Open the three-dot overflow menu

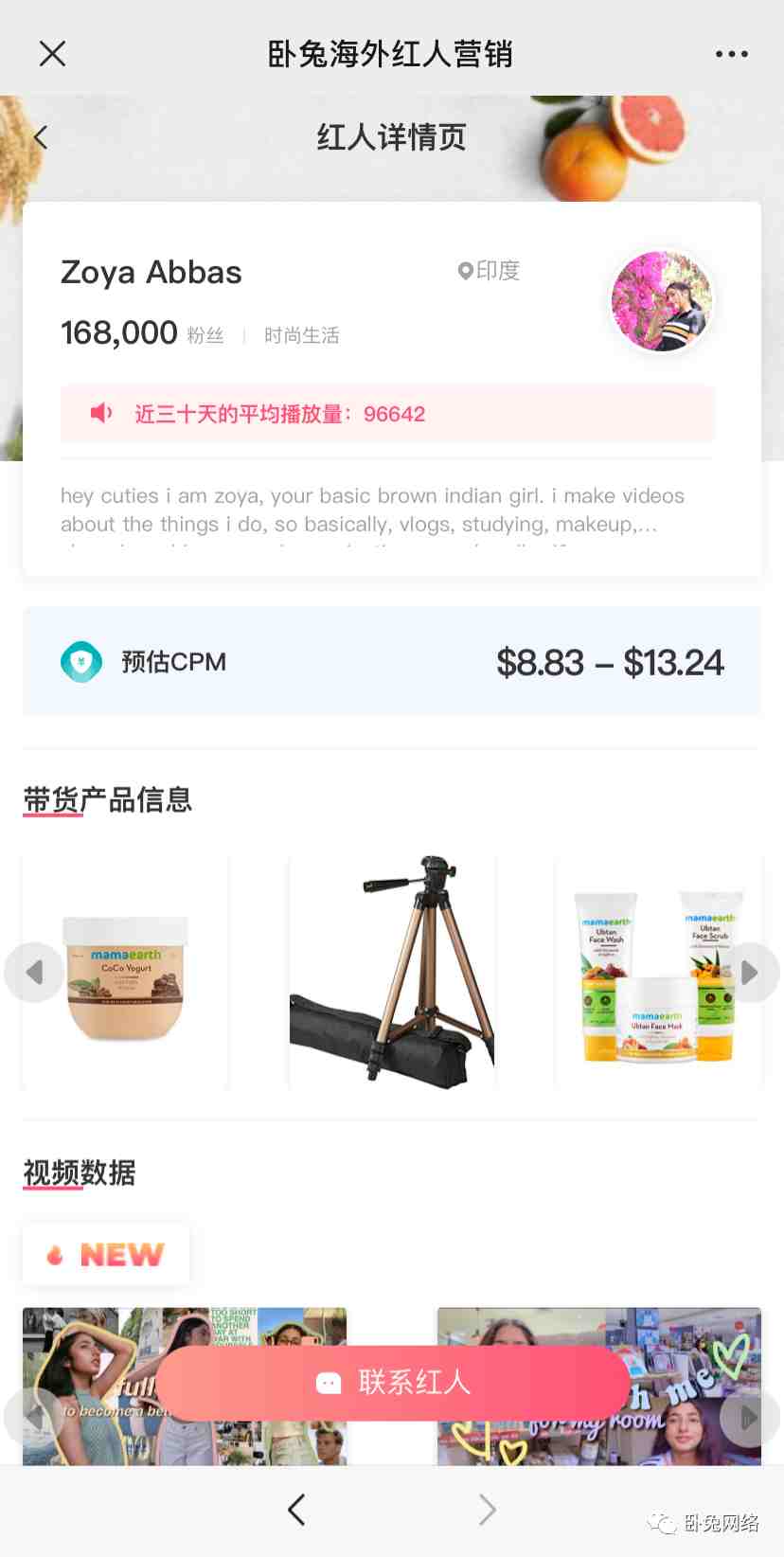click(731, 54)
